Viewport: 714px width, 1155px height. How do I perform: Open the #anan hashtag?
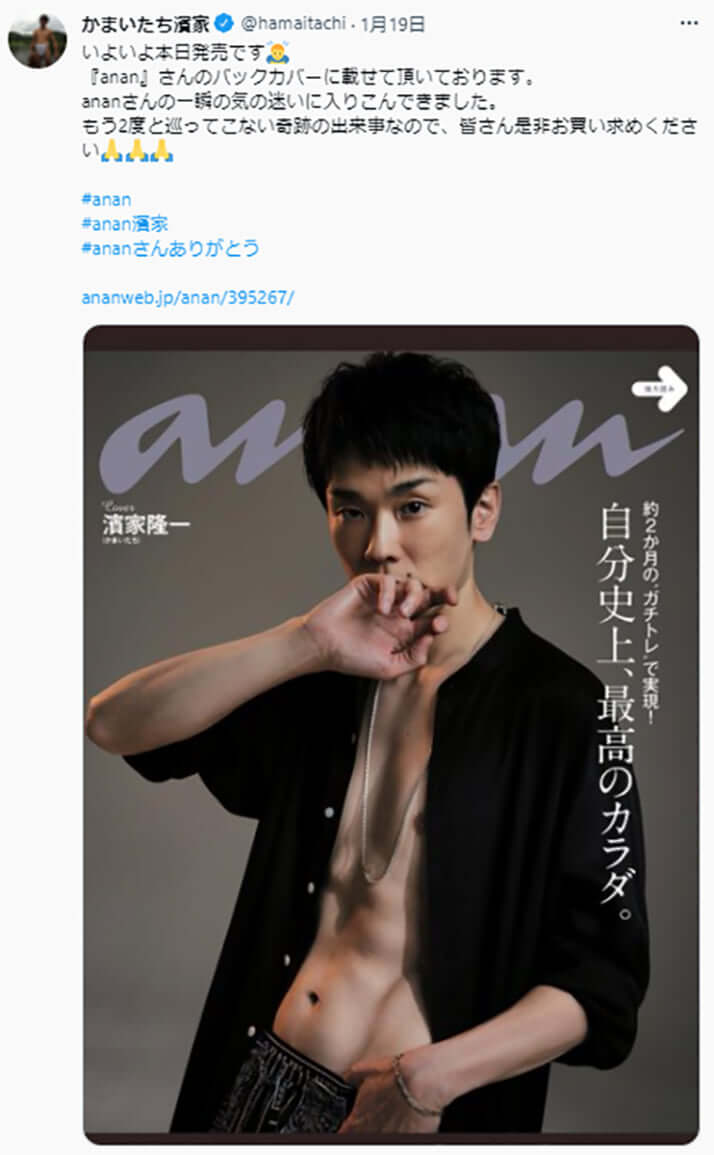(105, 199)
